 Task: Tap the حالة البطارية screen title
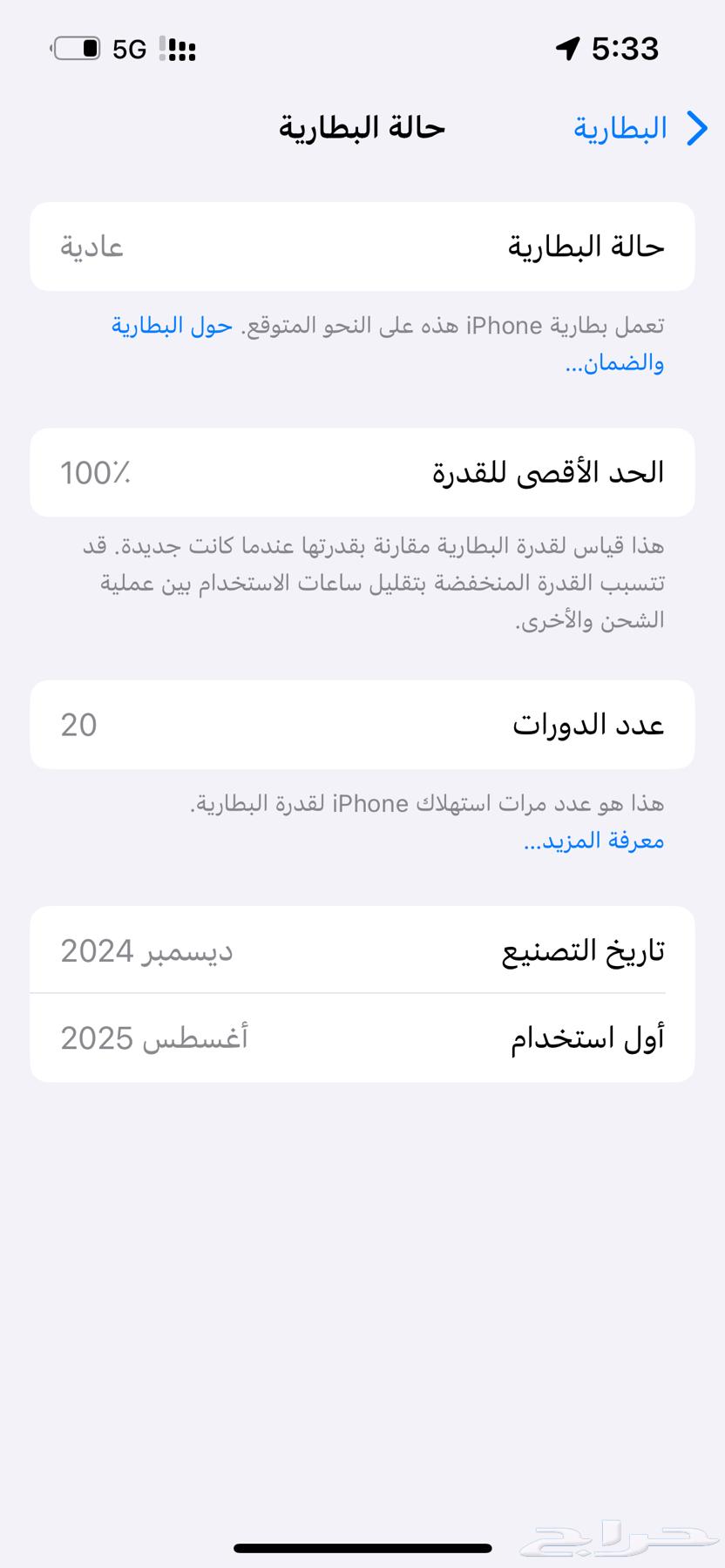click(x=360, y=127)
